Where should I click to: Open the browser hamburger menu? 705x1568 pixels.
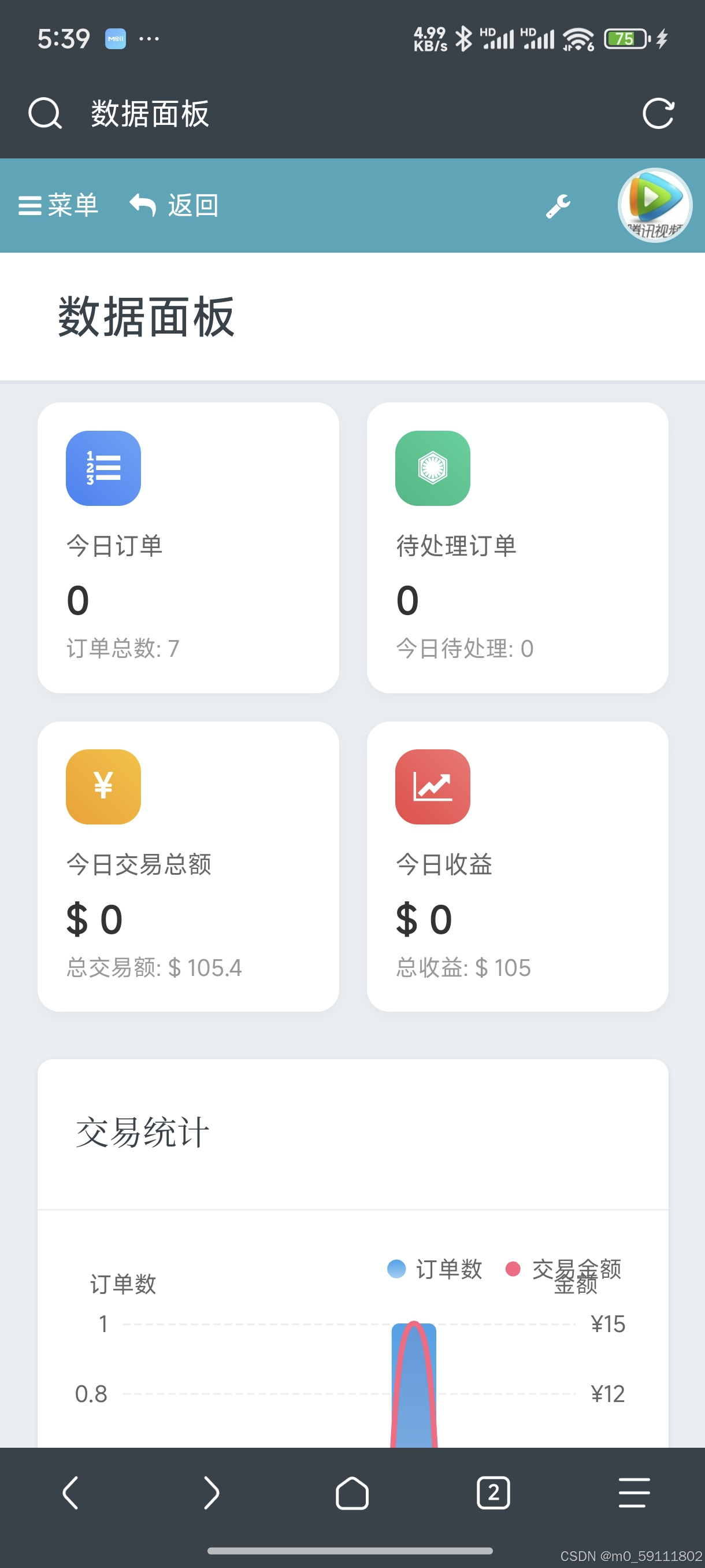634,1492
